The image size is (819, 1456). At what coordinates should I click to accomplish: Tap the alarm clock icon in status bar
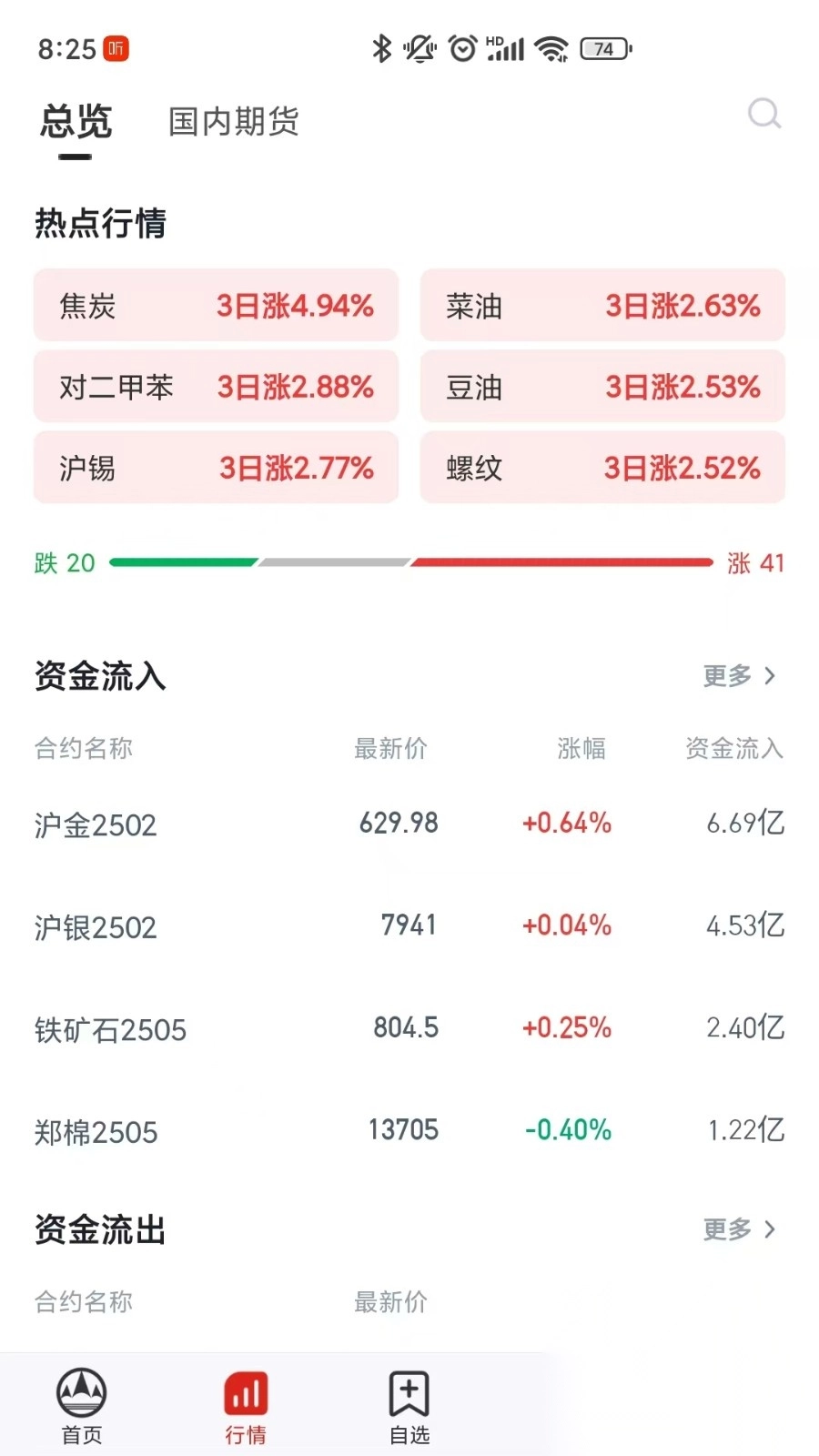(463, 47)
